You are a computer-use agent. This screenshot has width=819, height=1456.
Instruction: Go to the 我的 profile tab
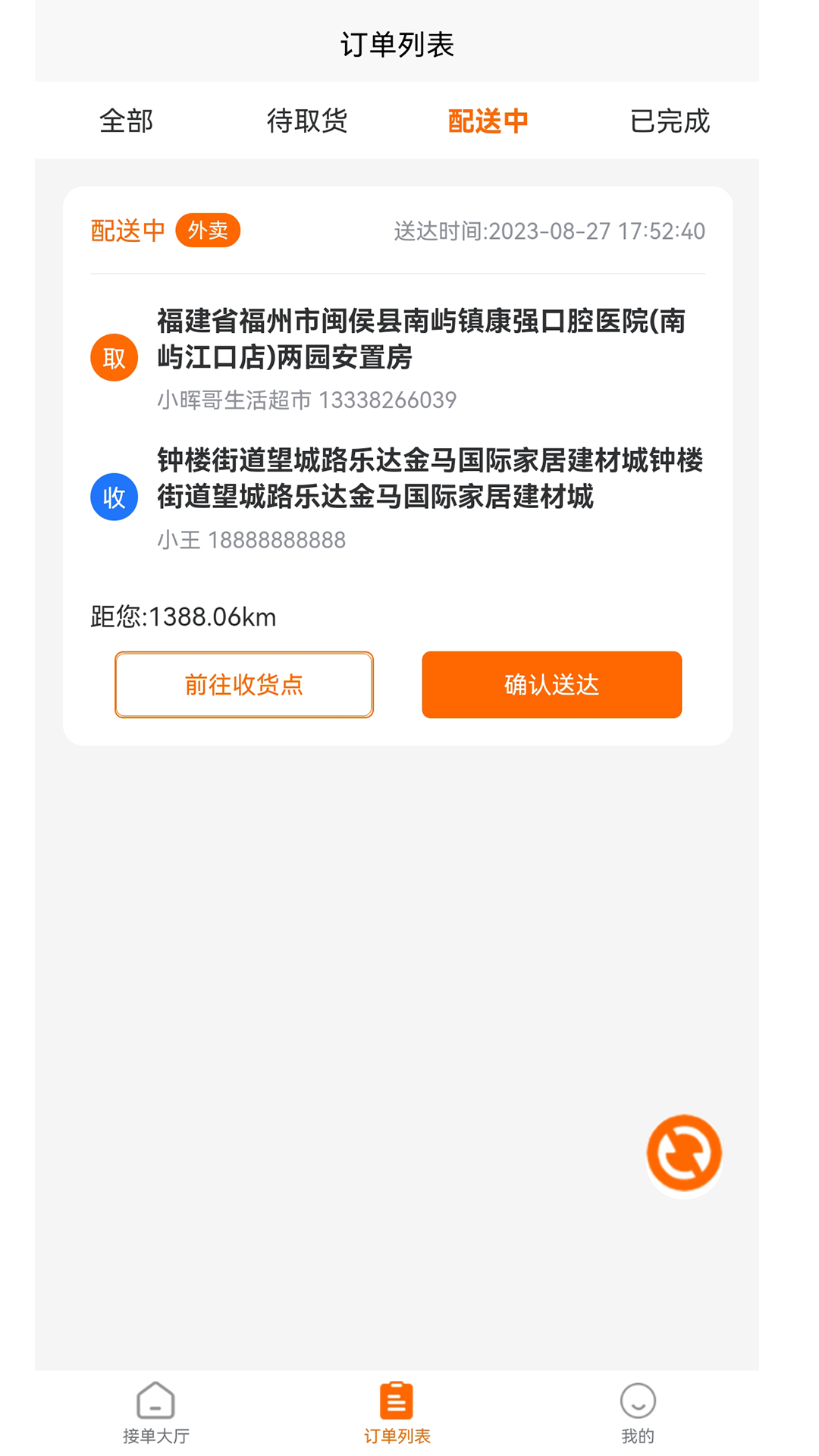point(637,1413)
